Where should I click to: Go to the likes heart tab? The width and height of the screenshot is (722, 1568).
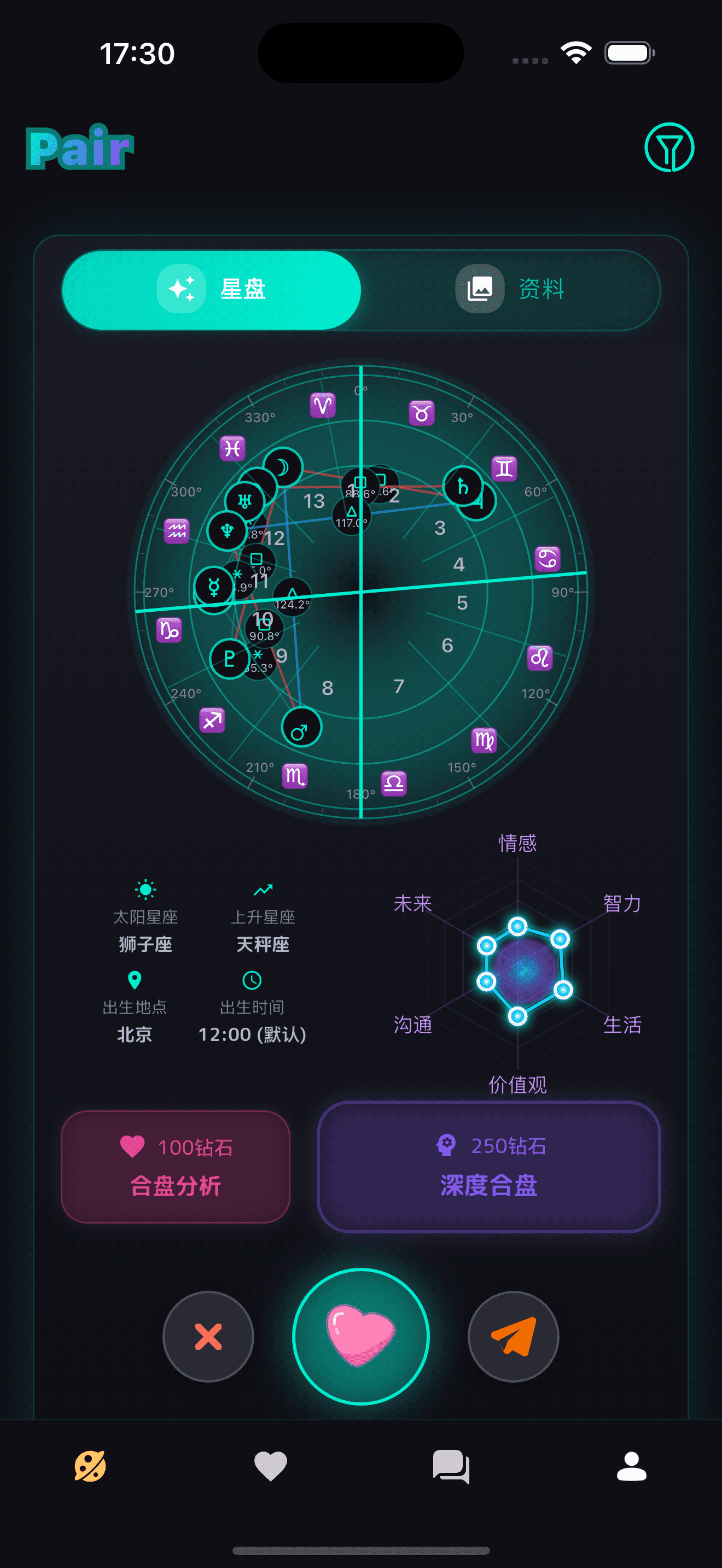[270, 1466]
